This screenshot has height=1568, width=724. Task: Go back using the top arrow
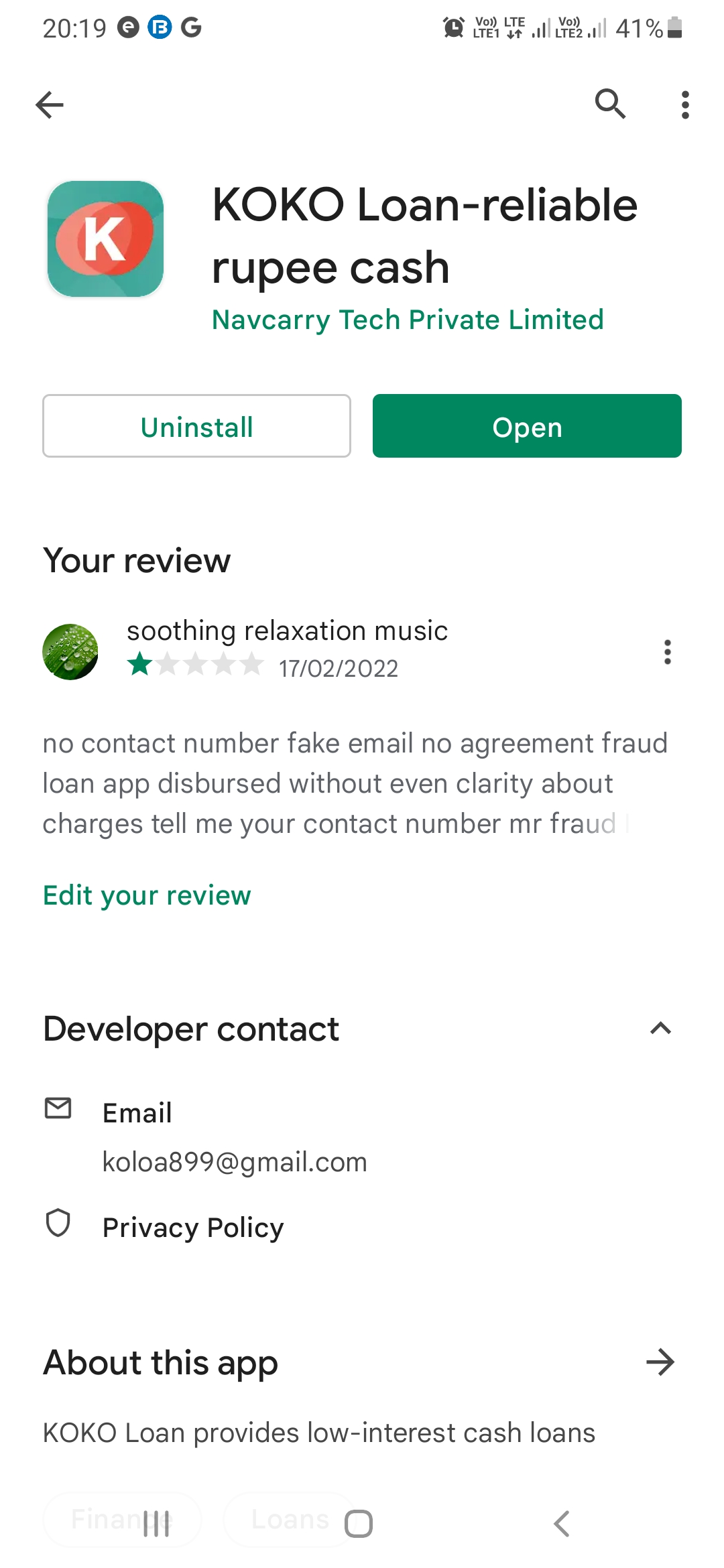pos(50,105)
